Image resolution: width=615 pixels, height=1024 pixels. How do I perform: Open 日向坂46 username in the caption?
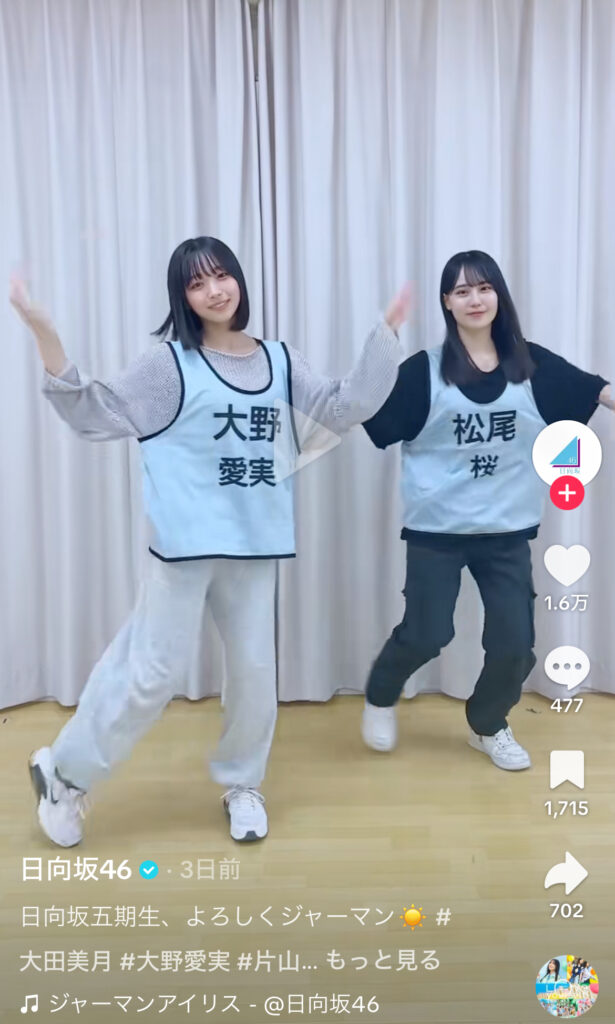(x=77, y=869)
